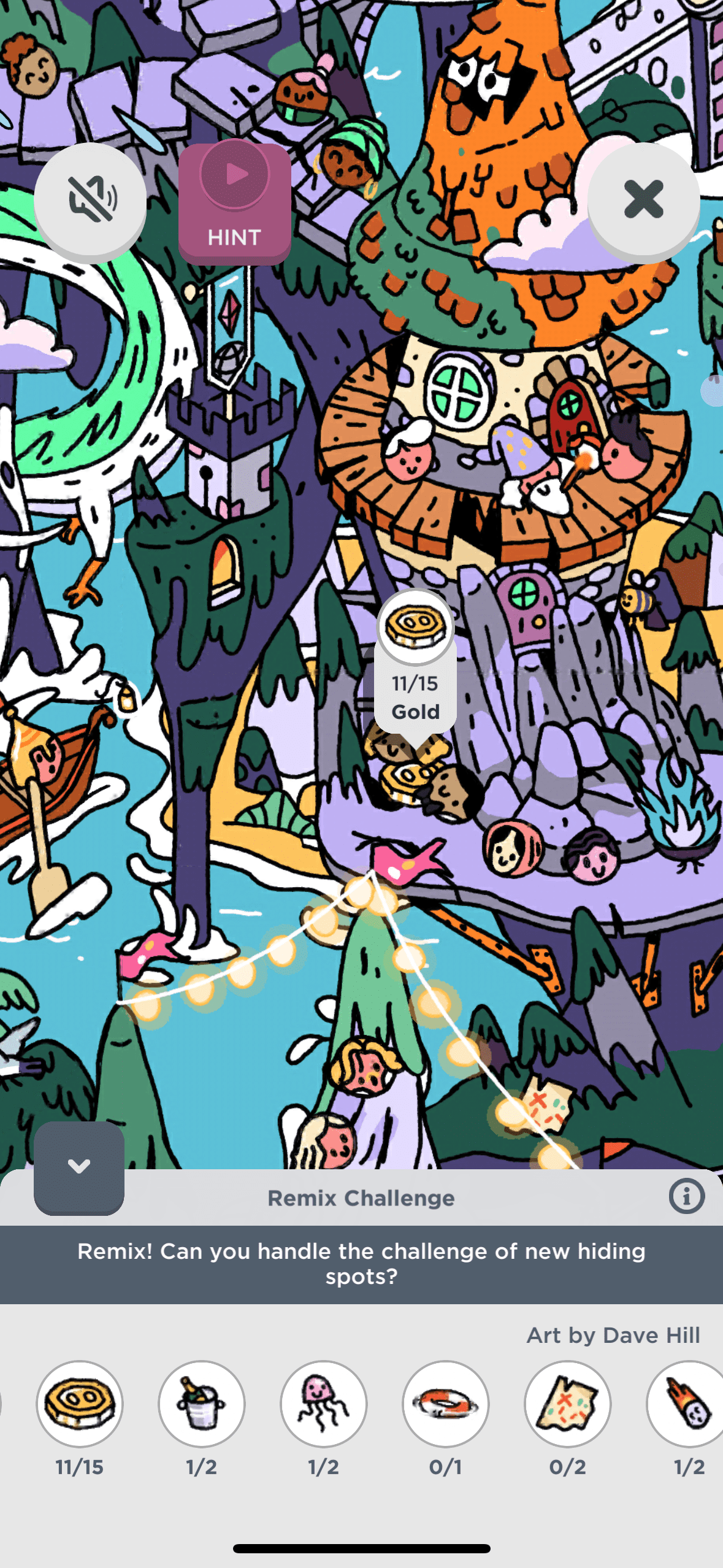This screenshot has height=1568, width=723.
Task: Select the treasure map item 0/2
Action: pyautogui.click(x=567, y=1403)
